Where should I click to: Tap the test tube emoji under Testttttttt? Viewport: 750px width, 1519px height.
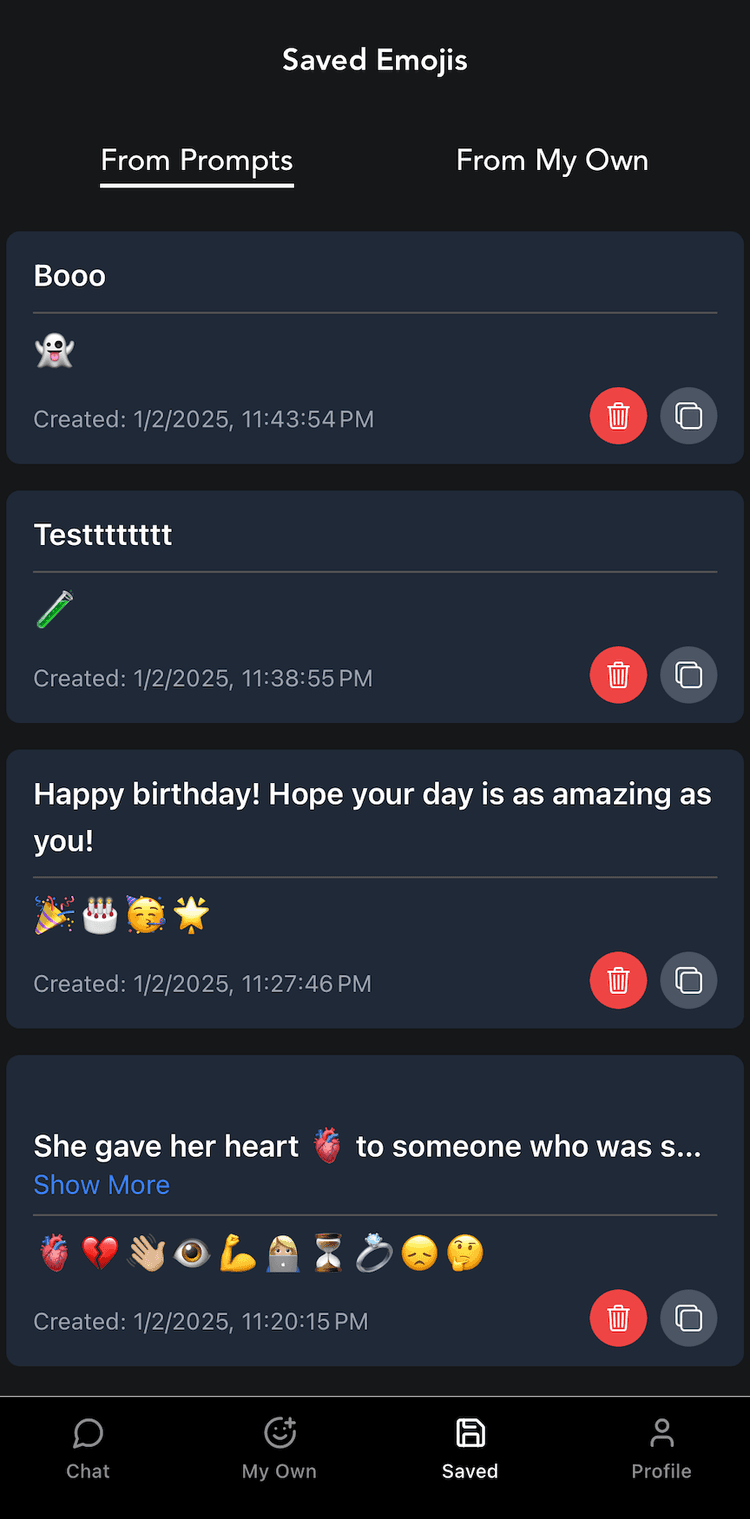tap(55, 609)
